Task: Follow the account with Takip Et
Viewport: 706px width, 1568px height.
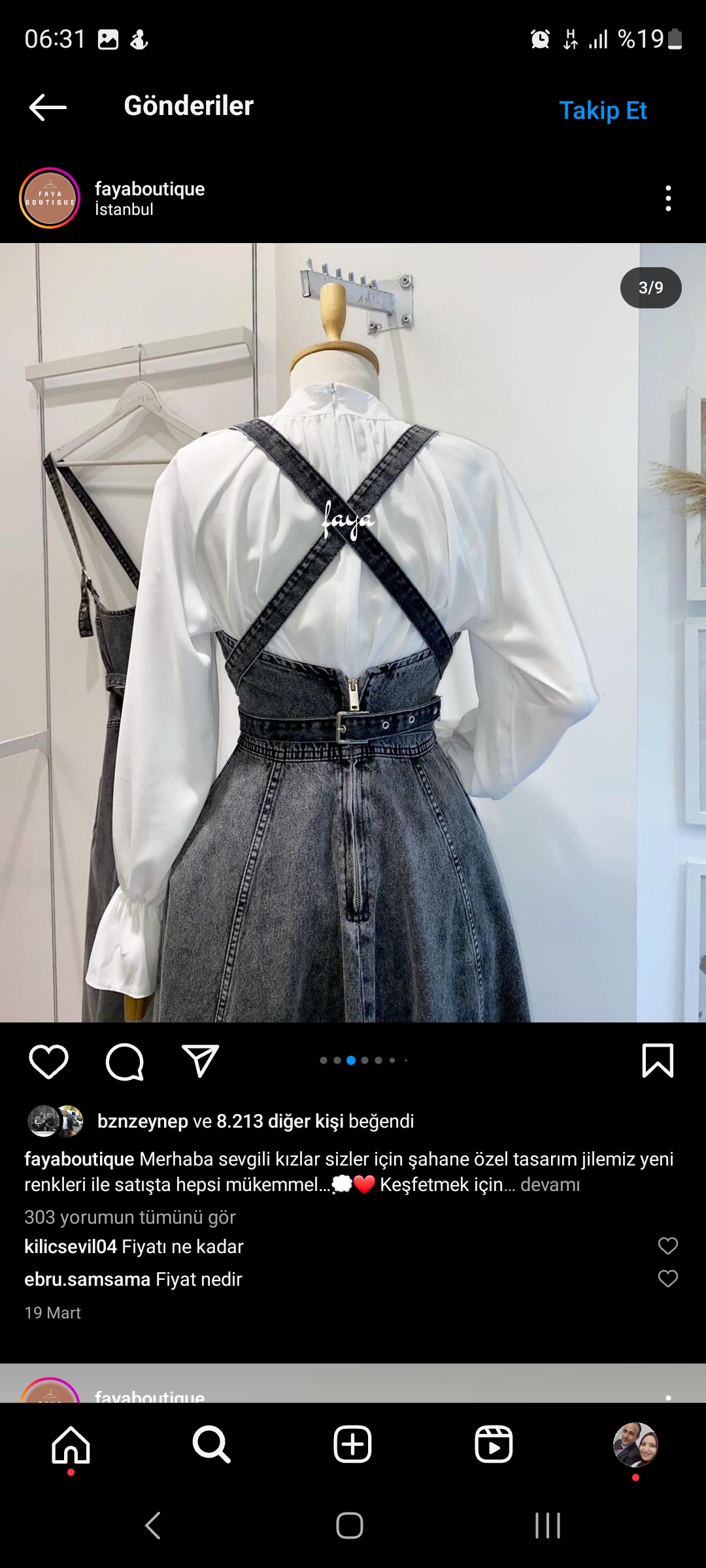Action: 603,110
